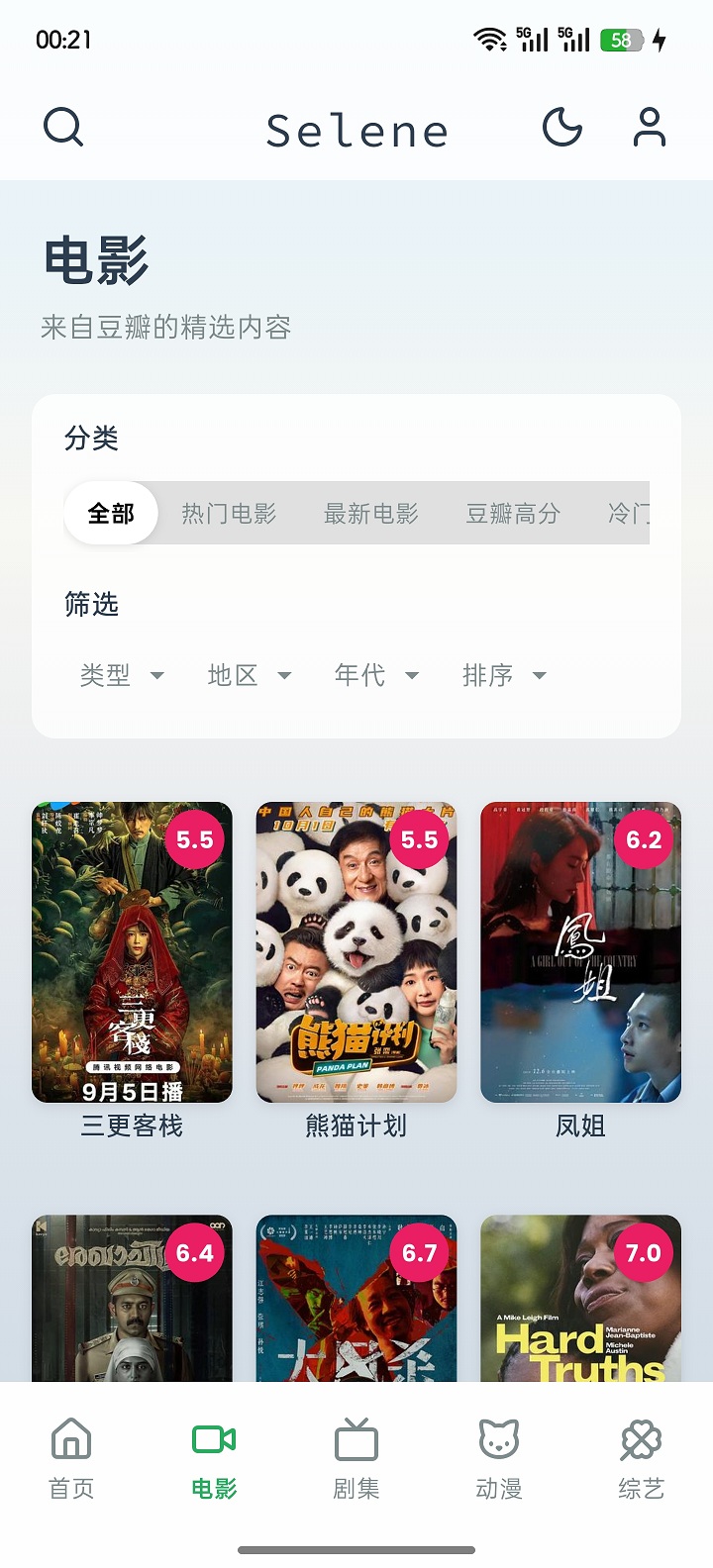Screen dimensions: 713x1568
Task: View details for the movie 凤姐
Action: coord(580,952)
